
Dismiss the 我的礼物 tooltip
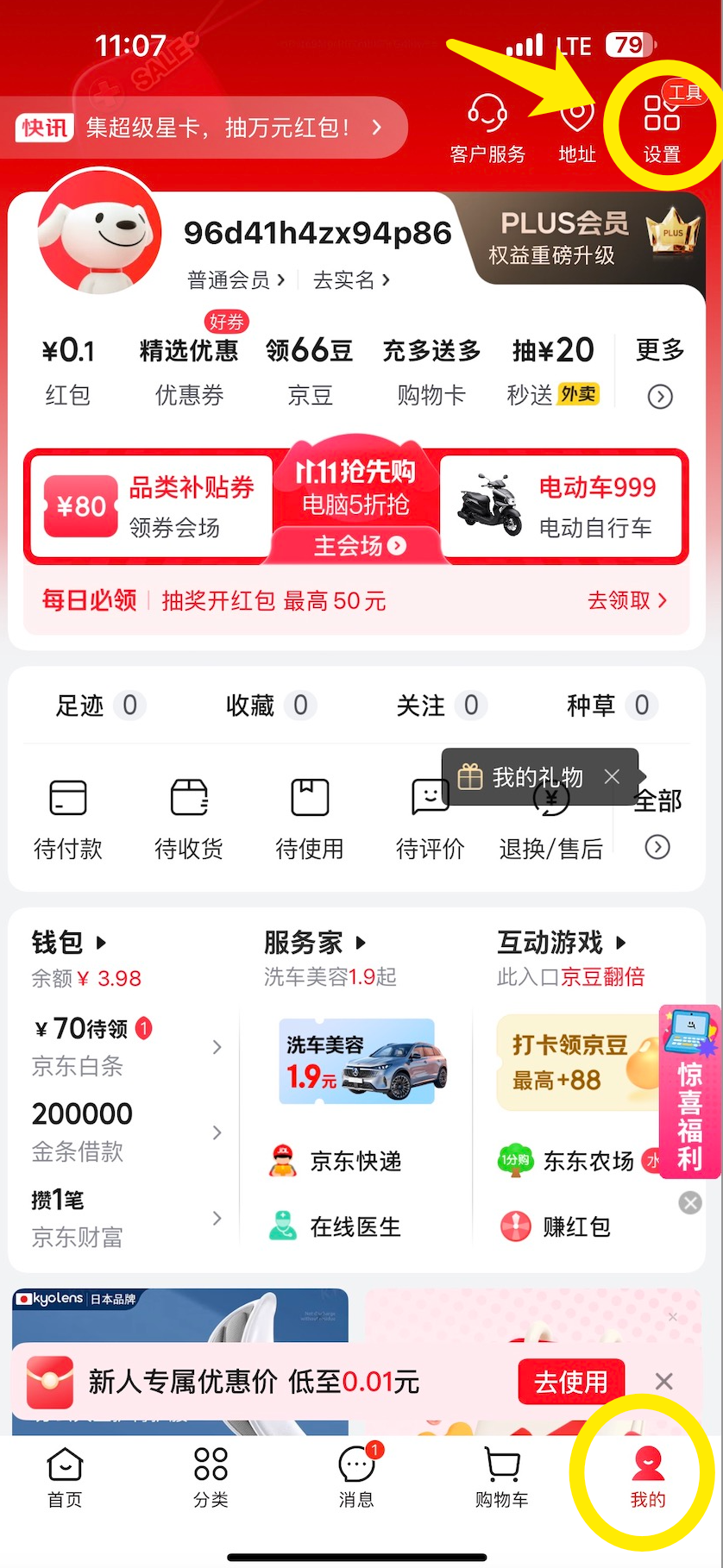point(612,776)
